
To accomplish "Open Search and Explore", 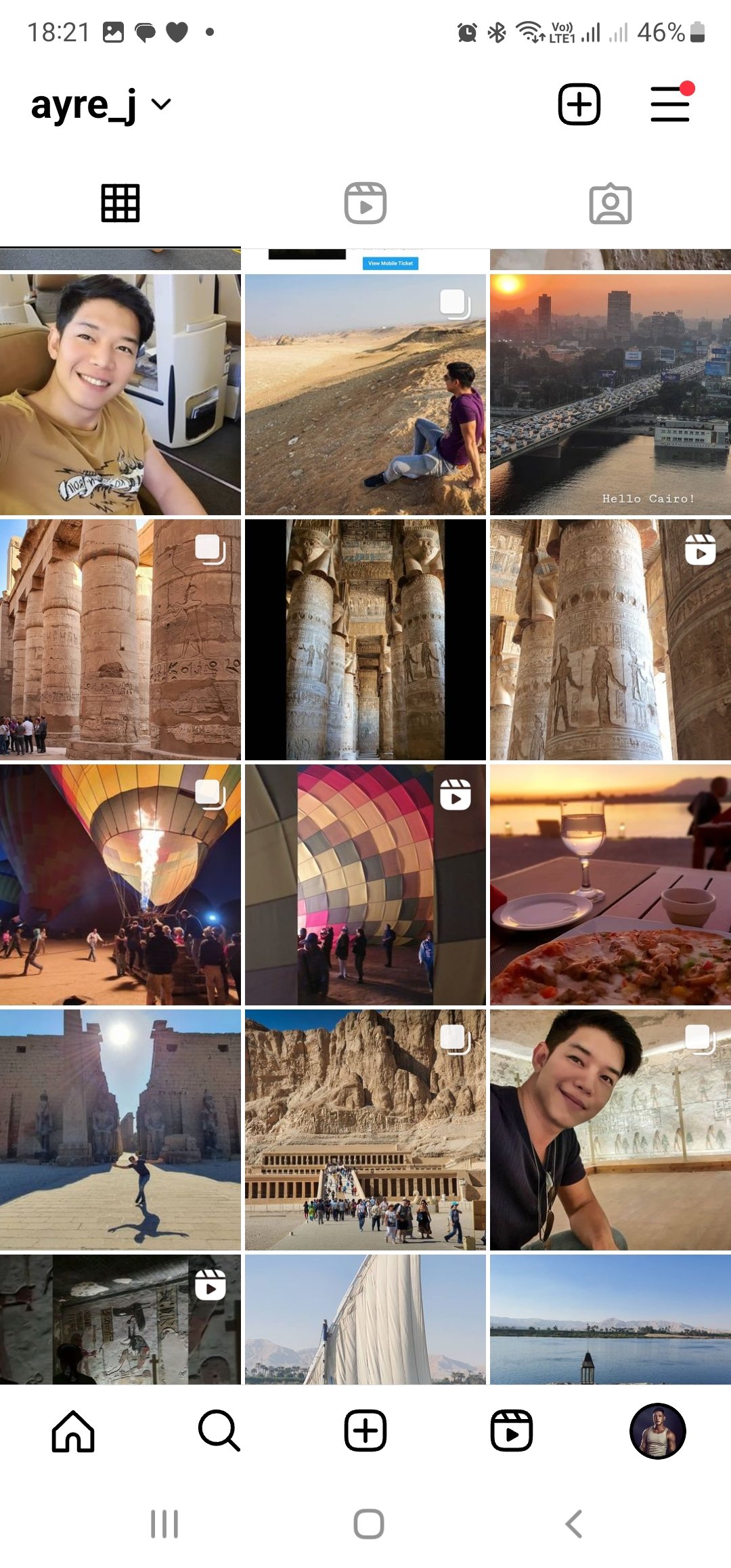I will (219, 1431).
